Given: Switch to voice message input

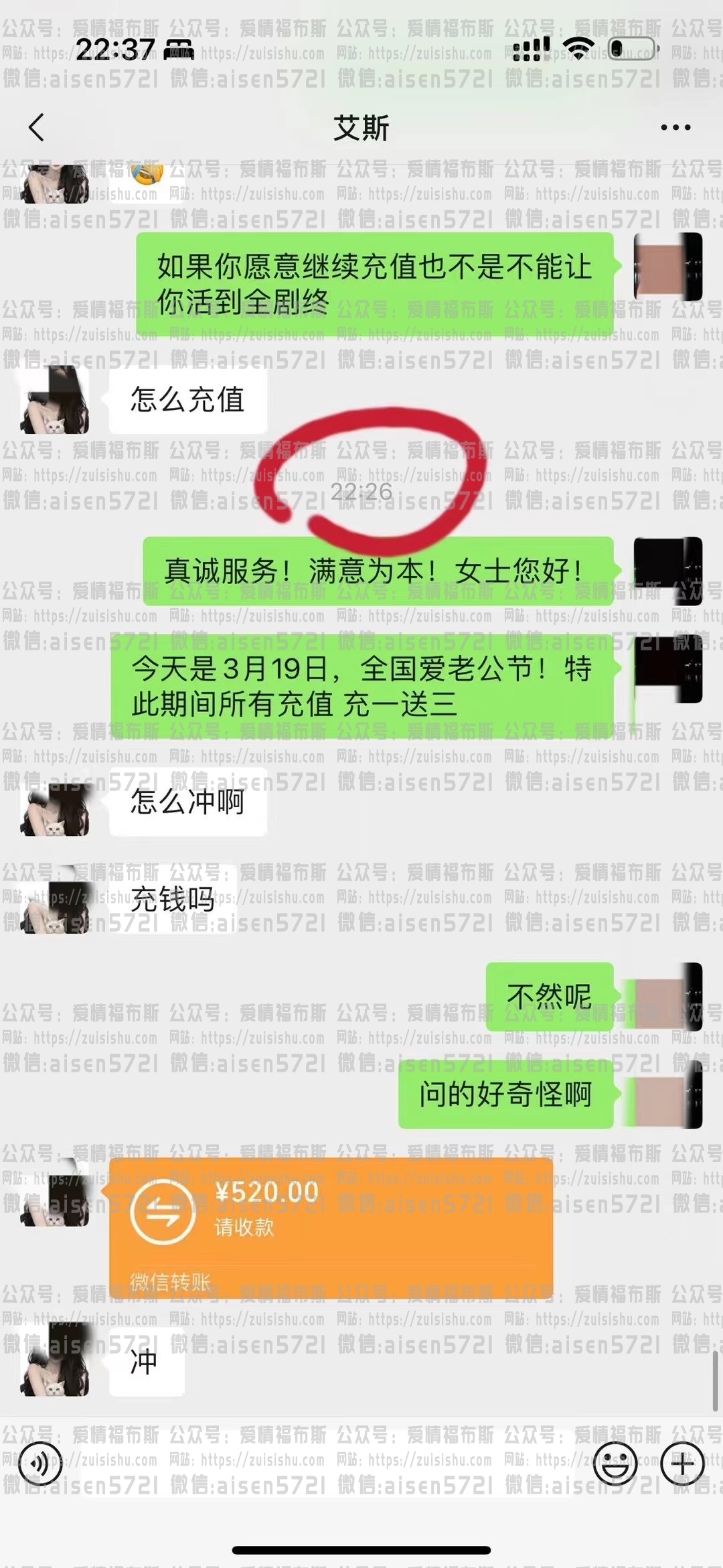Looking at the screenshot, I should click(x=40, y=1464).
